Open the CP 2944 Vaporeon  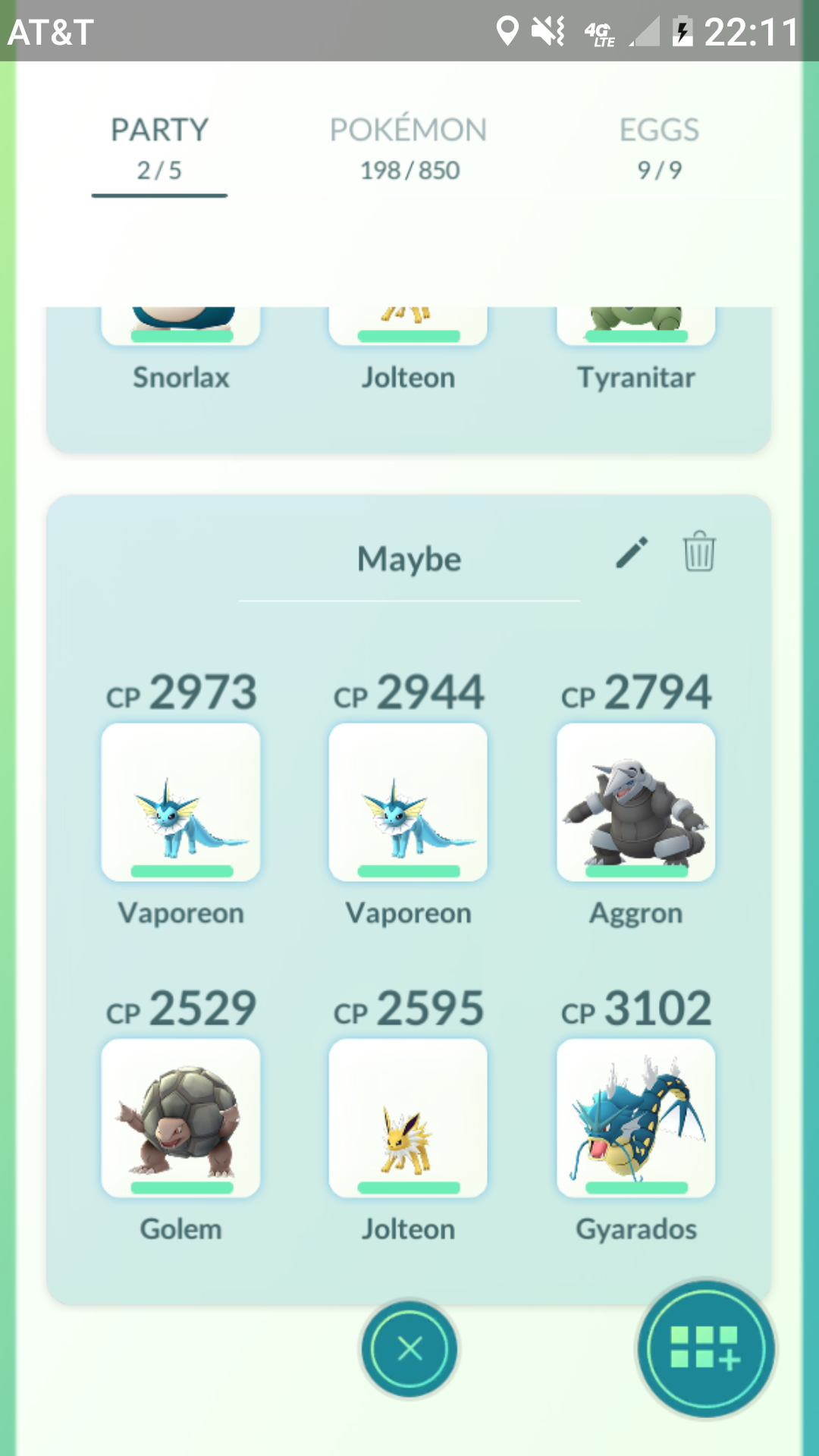pyautogui.click(x=408, y=802)
